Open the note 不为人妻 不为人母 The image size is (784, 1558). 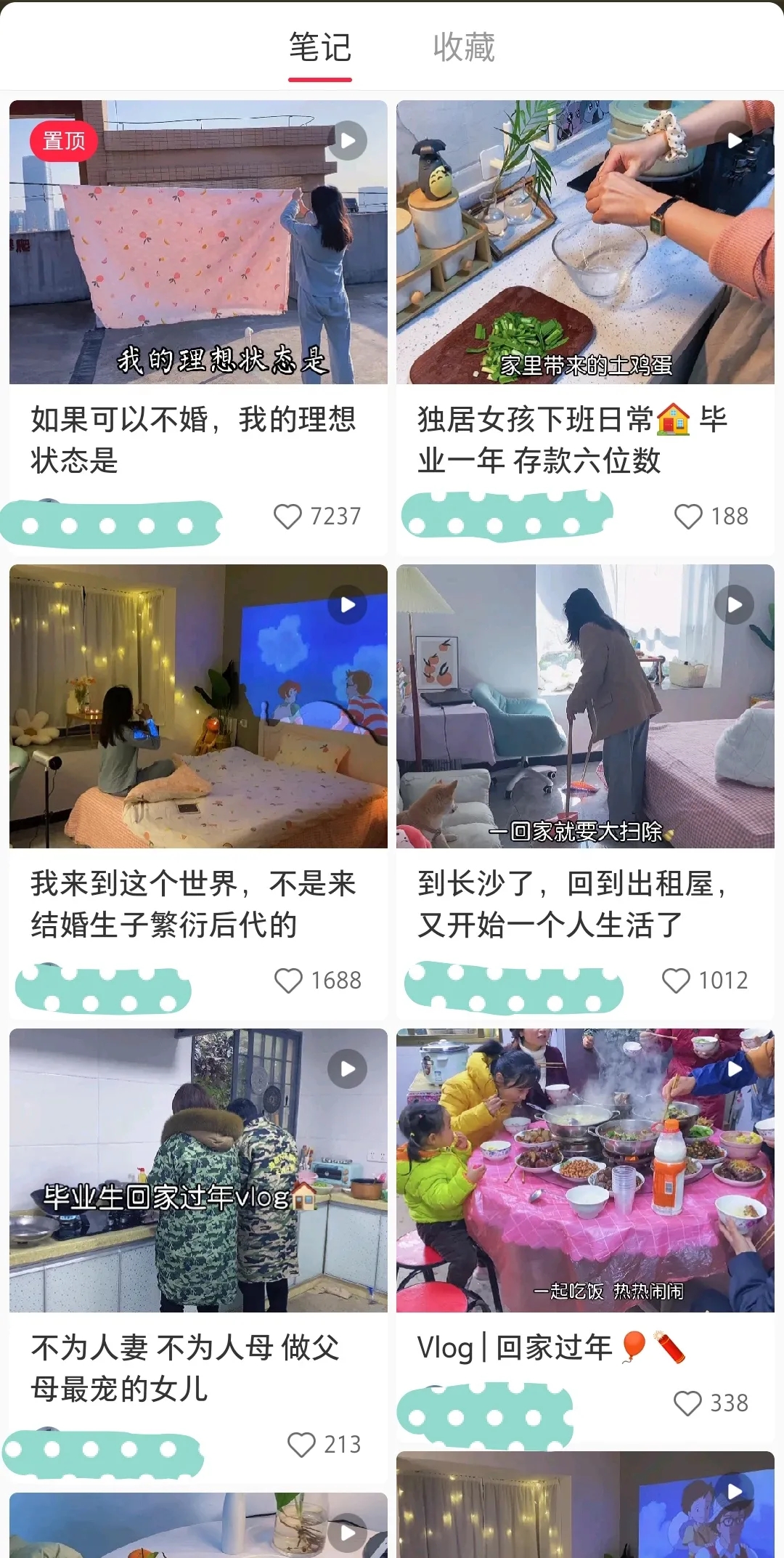coord(198,1171)
